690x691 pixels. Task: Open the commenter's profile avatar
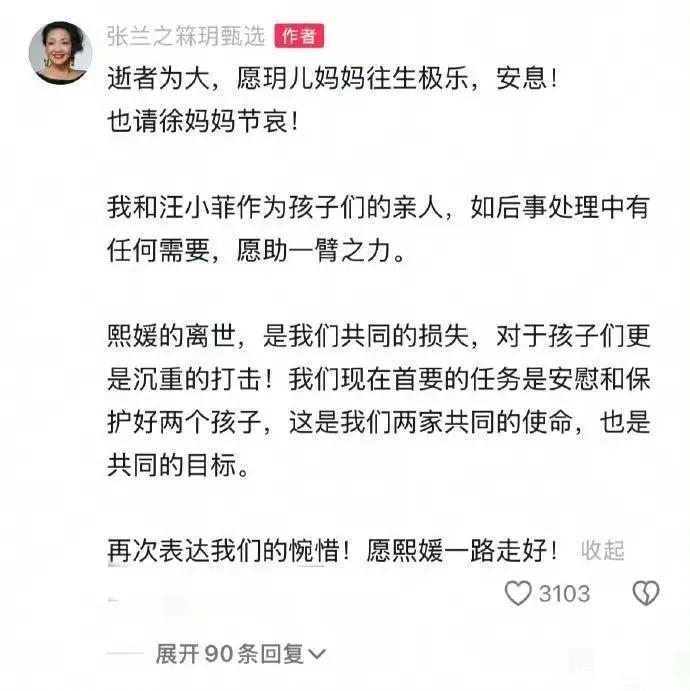pos(60,51)
